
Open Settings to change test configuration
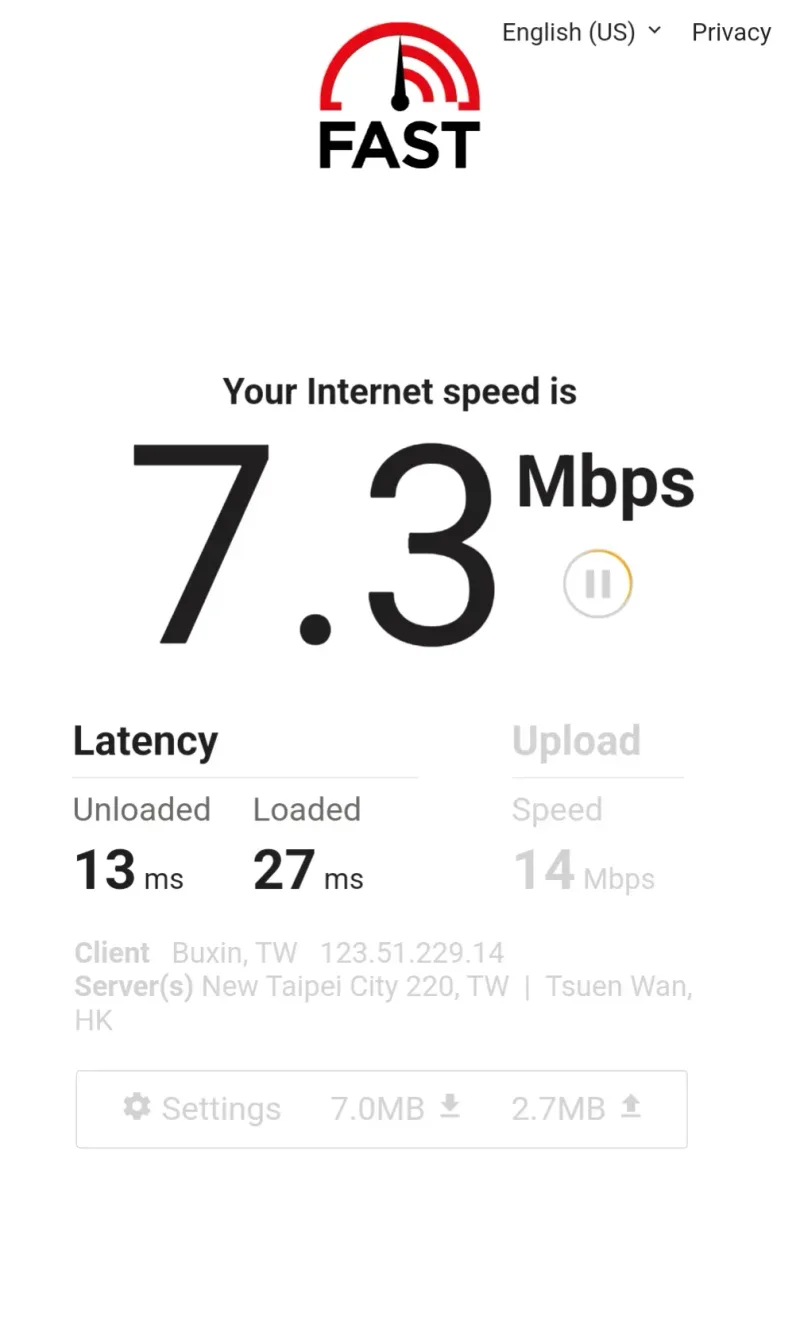coord(200,1108)
